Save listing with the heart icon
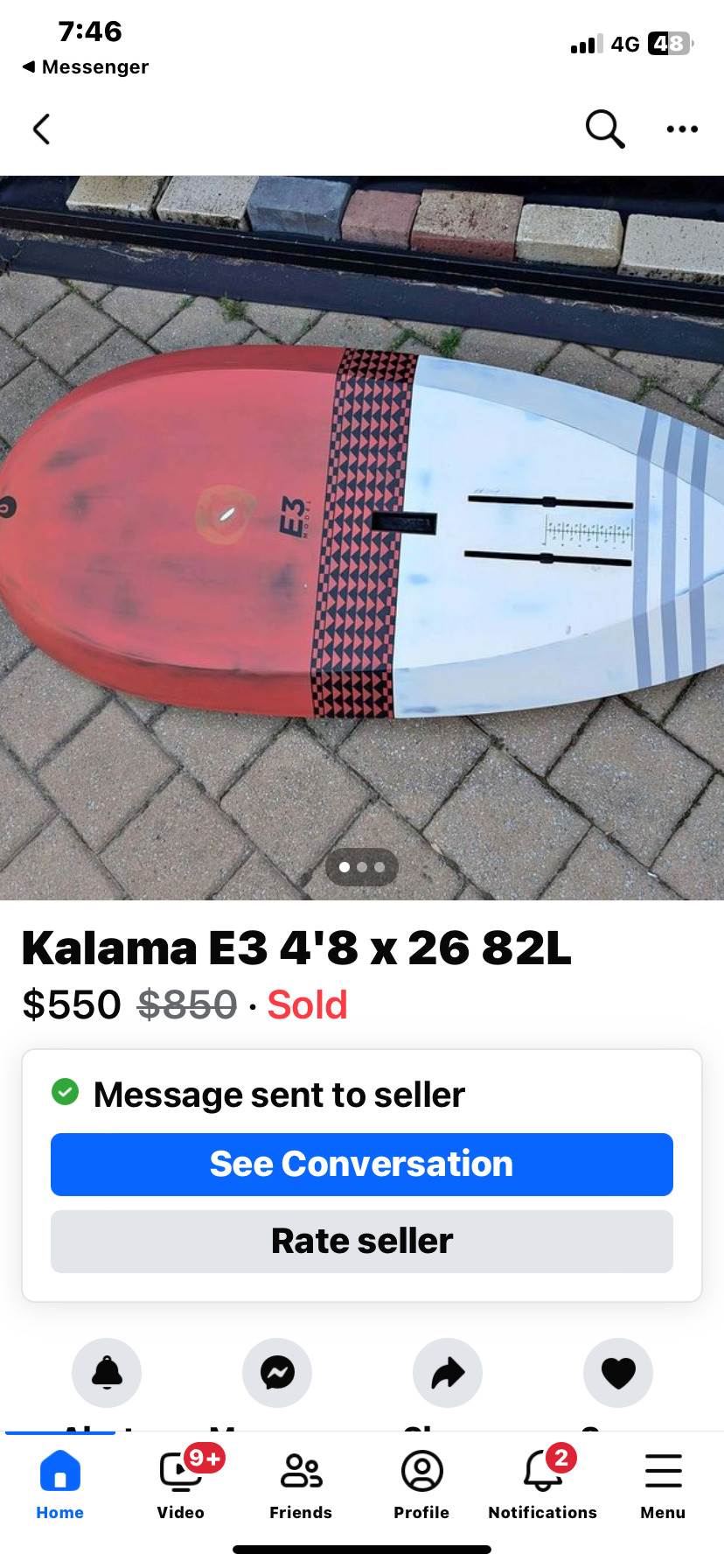Screen dimensions: 724x1568 click(x=618, y=1373)
